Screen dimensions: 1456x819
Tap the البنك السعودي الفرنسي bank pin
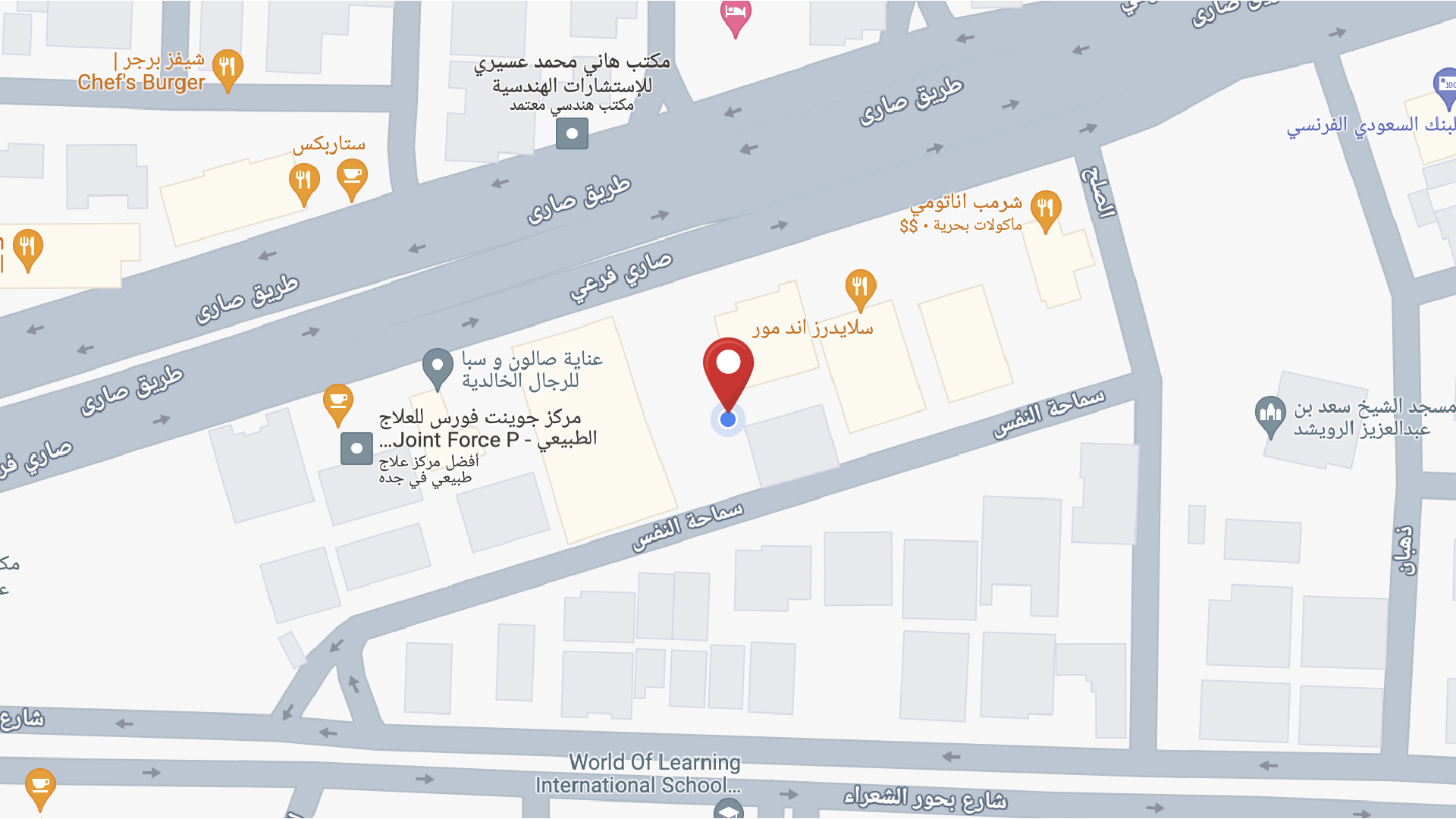point(1445,86)
